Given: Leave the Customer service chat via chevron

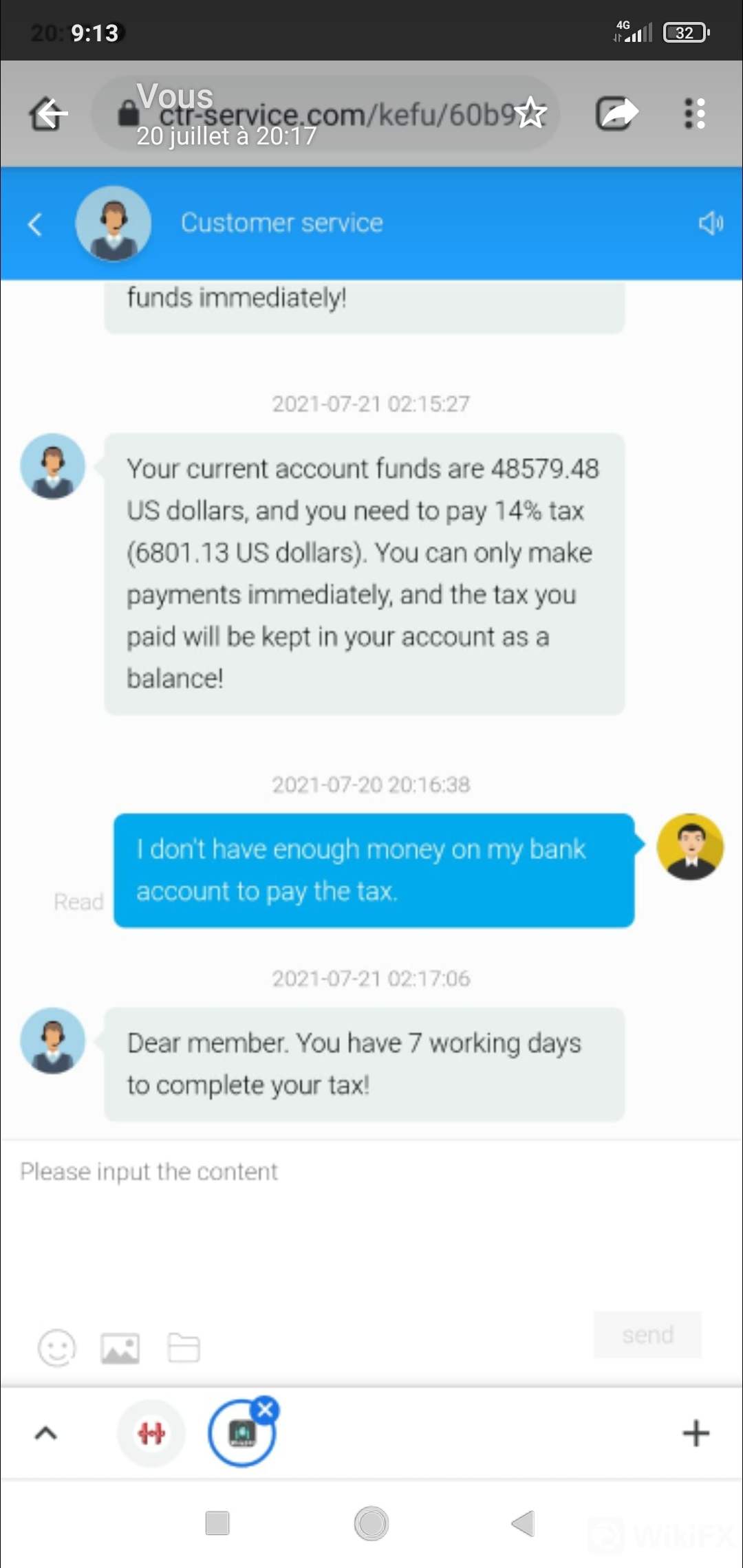Looking at the screenshot, I should [35, 224].
